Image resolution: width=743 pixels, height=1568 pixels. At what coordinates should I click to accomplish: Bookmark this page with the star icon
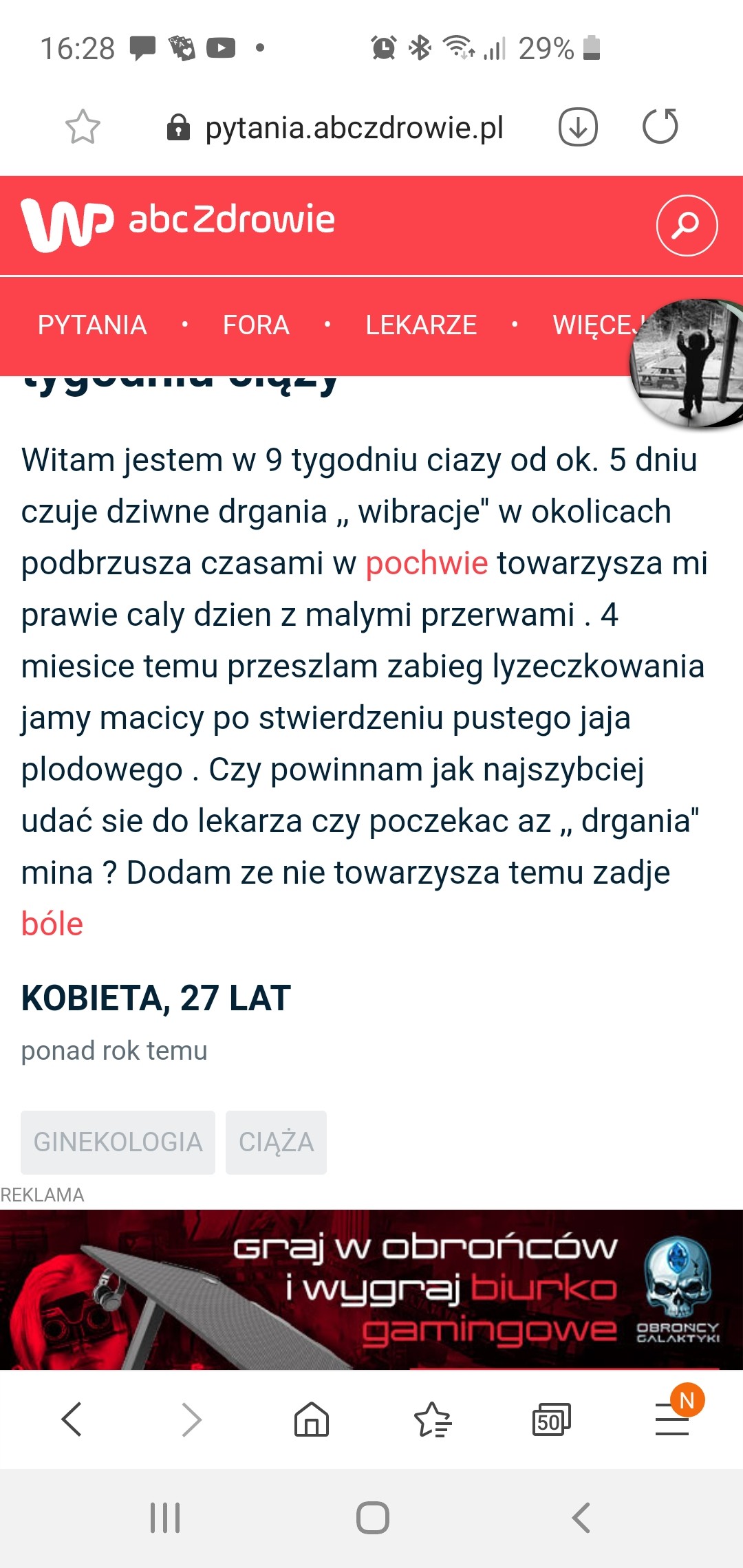83,127
